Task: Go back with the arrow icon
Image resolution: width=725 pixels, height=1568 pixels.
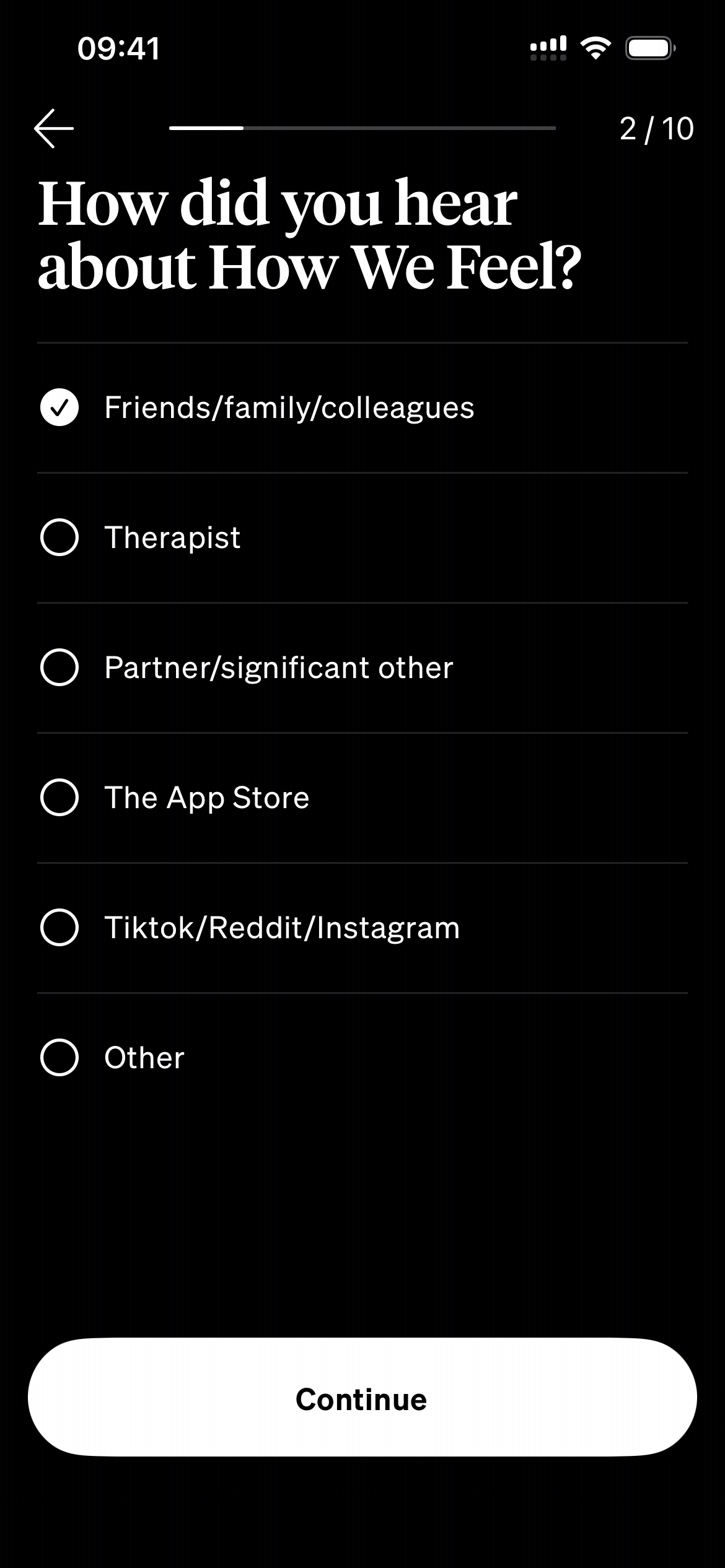Action: [54, 129]
